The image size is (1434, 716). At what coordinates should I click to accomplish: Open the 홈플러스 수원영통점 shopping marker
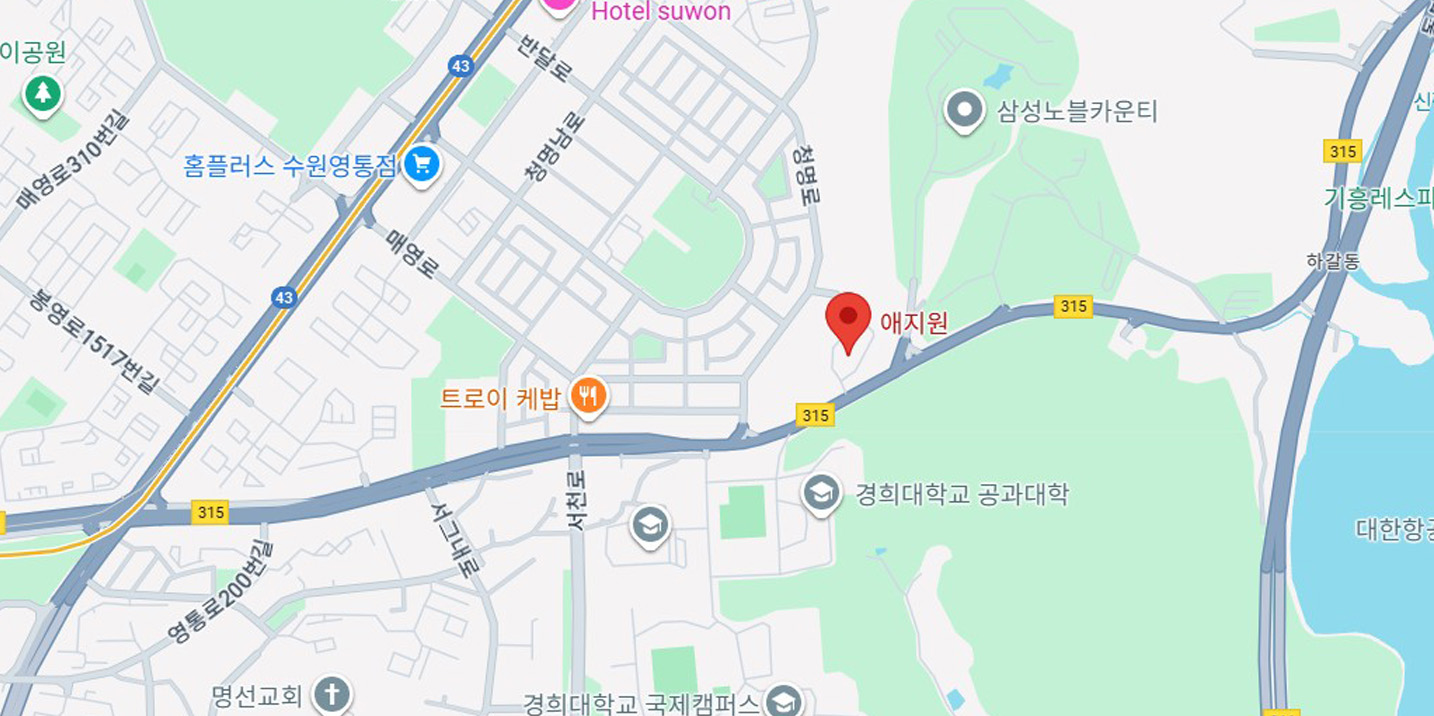[x=421, y=164]
